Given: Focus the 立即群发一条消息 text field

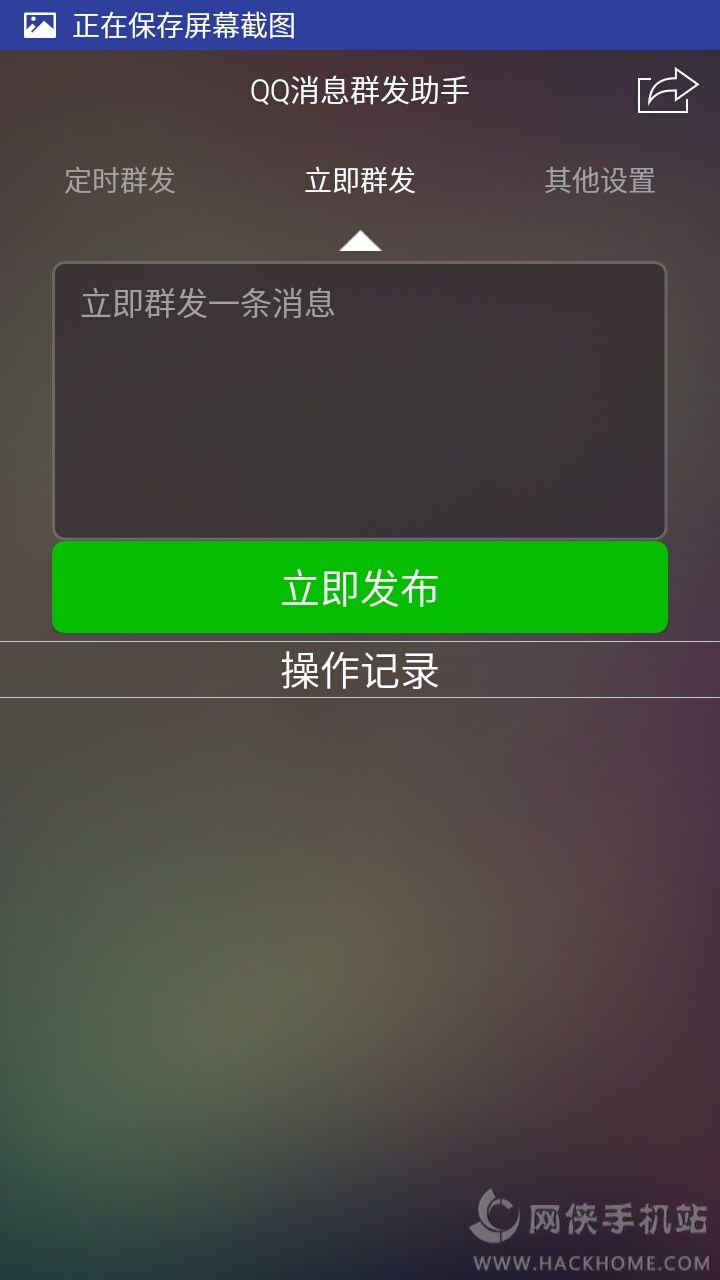Looking at the screenshot, I should coord(360,400).
